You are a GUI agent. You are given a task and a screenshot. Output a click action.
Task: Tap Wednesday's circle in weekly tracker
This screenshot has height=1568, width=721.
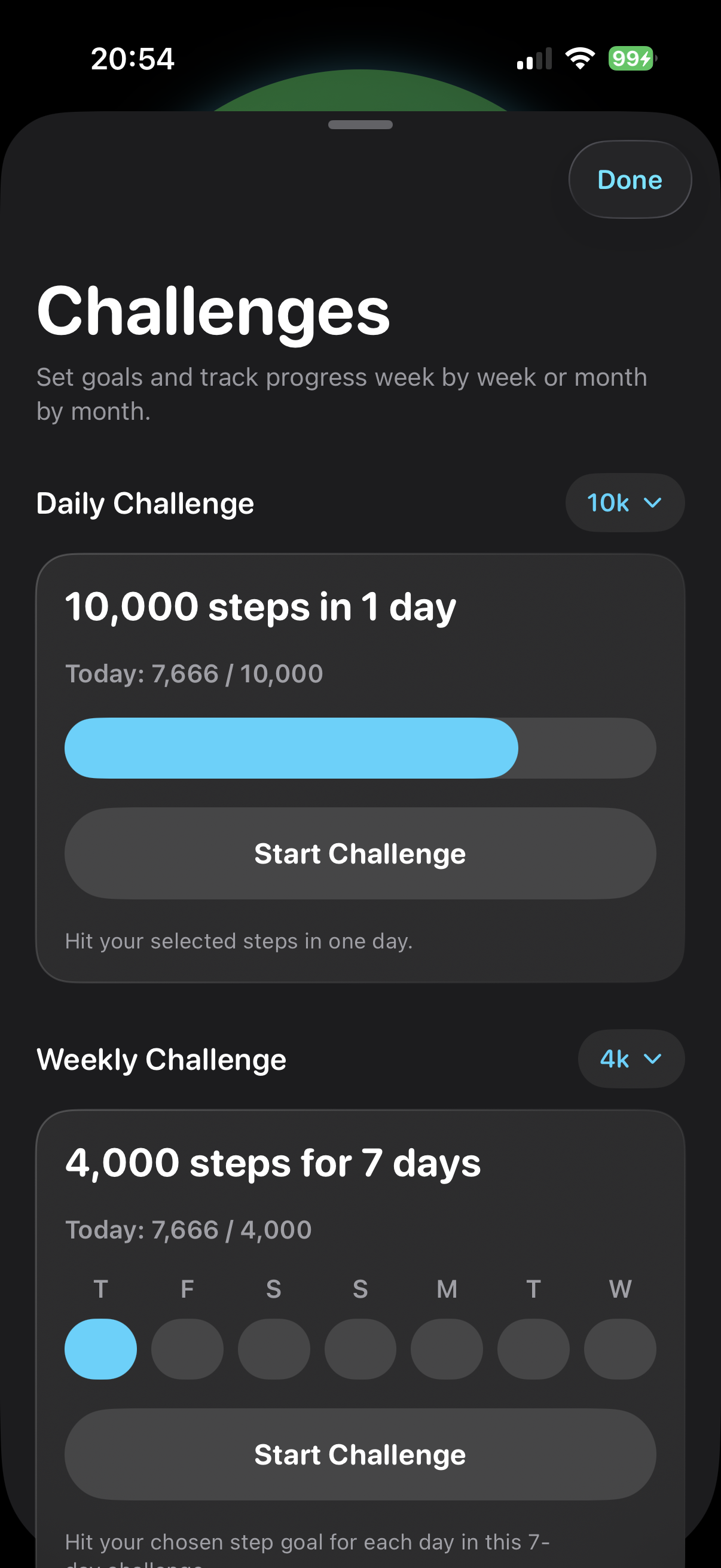[x=620, y=1349]
